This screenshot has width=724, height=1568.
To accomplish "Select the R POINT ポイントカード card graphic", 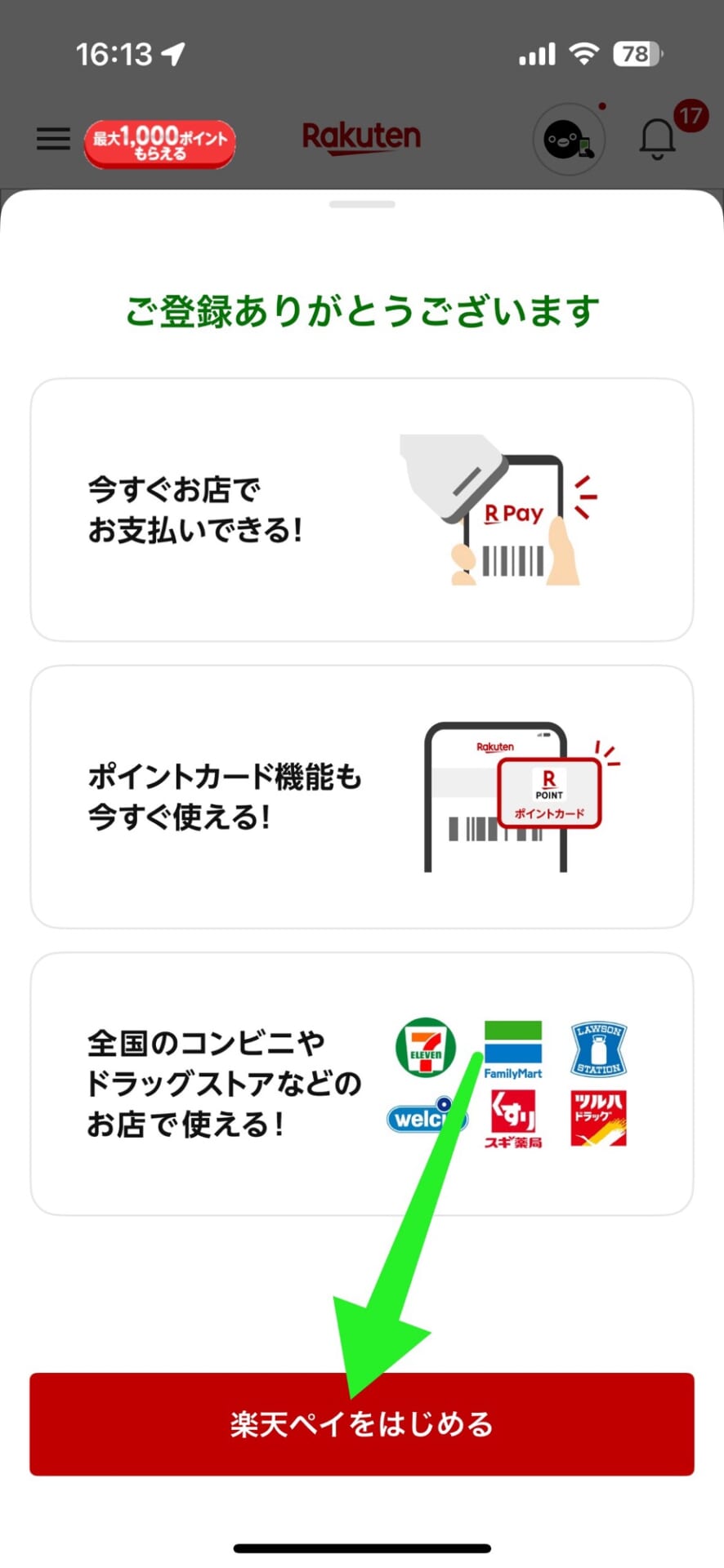I will pos(549,792).
